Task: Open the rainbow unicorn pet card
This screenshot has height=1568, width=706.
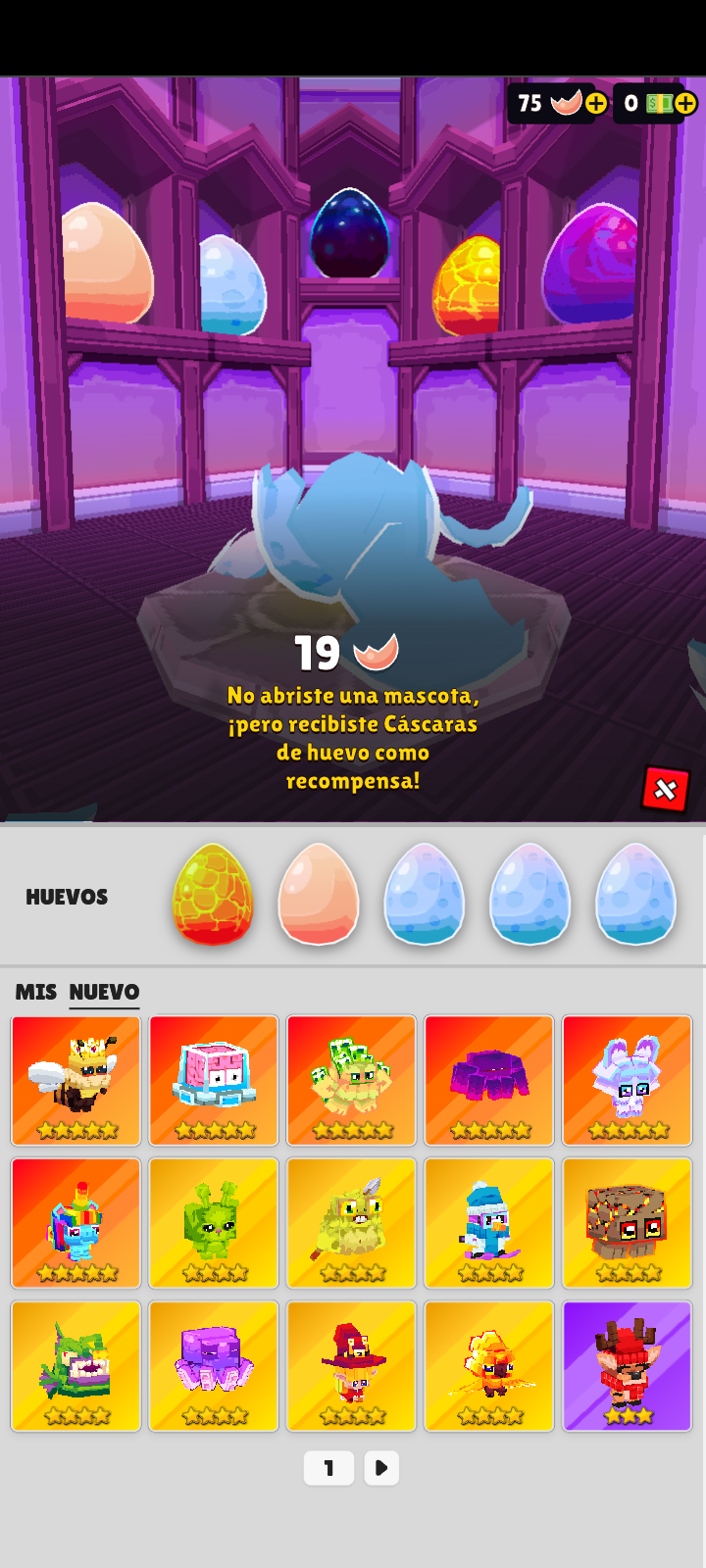Action: [76, 1223]
